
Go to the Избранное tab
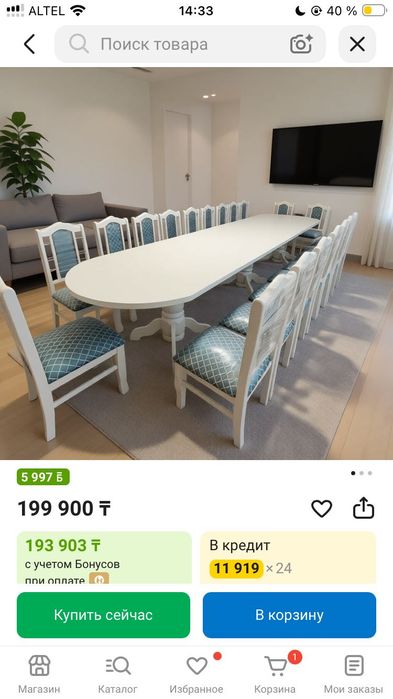point(196,673)
